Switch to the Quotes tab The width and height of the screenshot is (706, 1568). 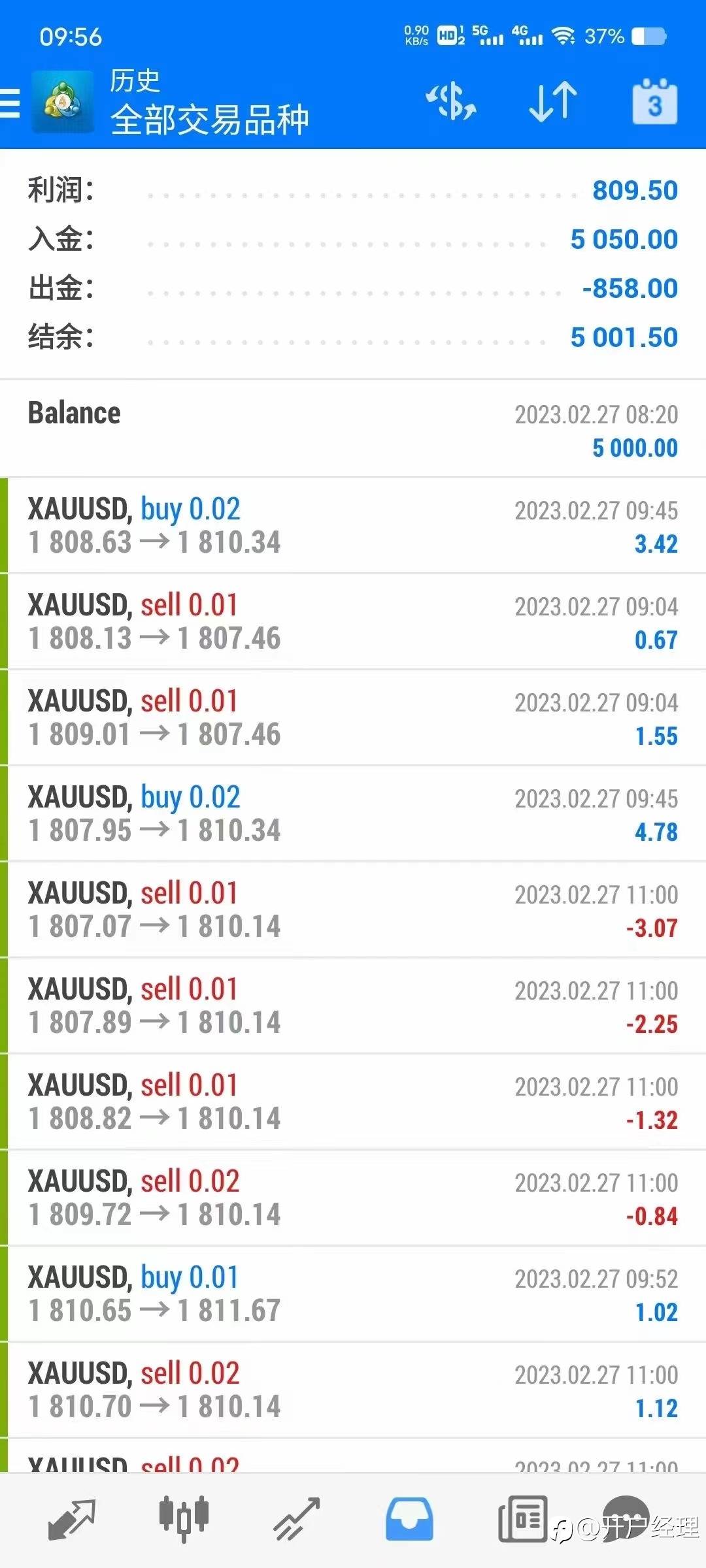click(72, 1518)
